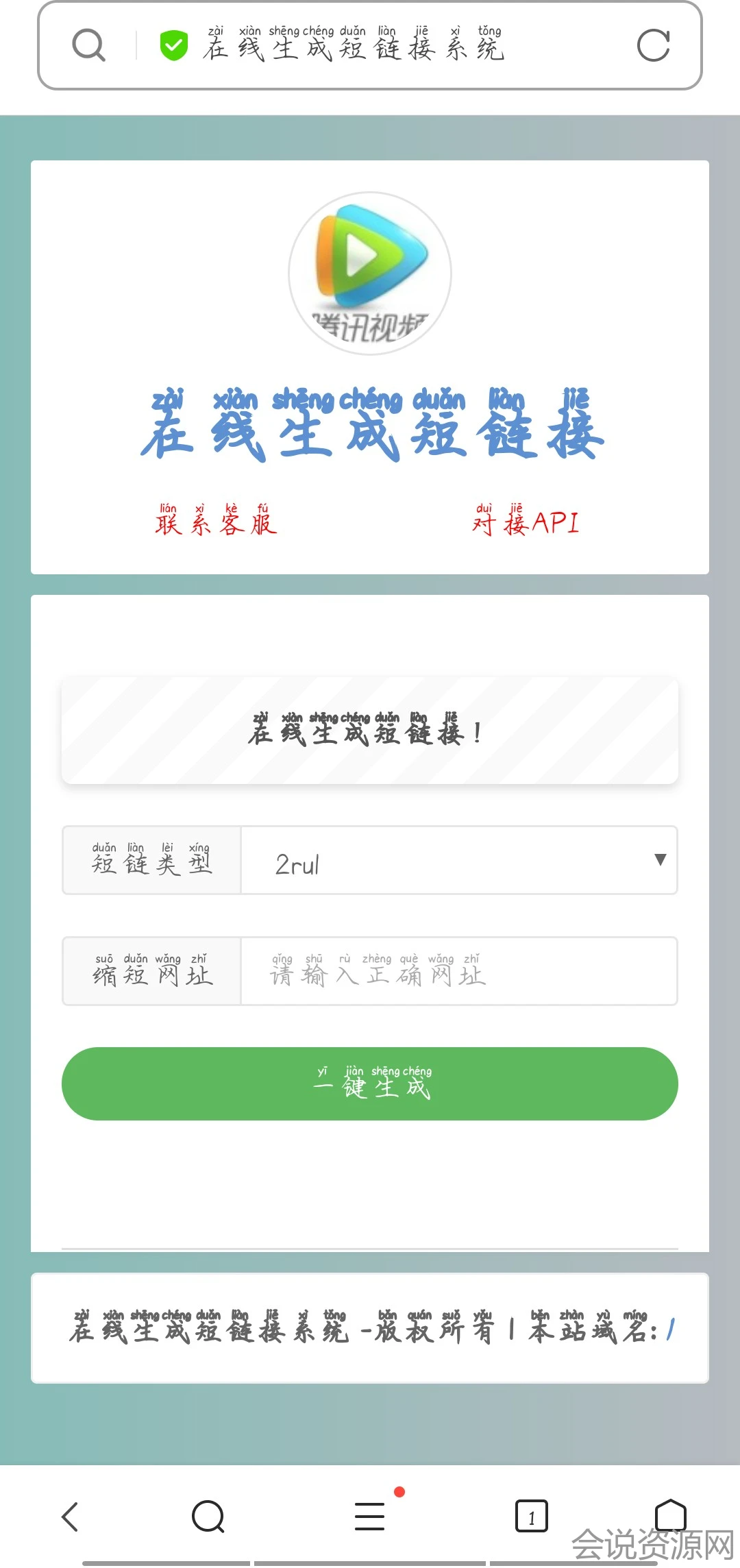The height and width of the screenshot is (1568, 740).
Task: Open the 联系客服 link
Action: coord(216,522)
